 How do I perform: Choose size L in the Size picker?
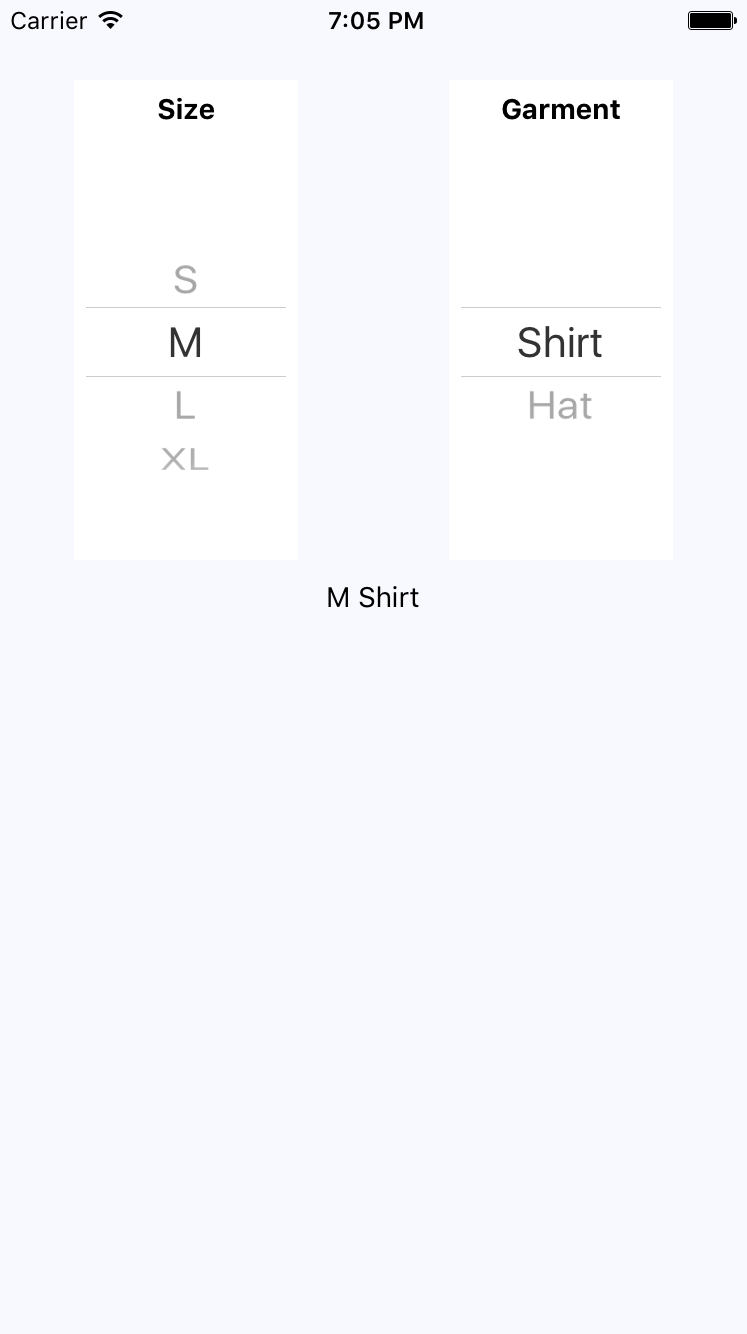185,406
